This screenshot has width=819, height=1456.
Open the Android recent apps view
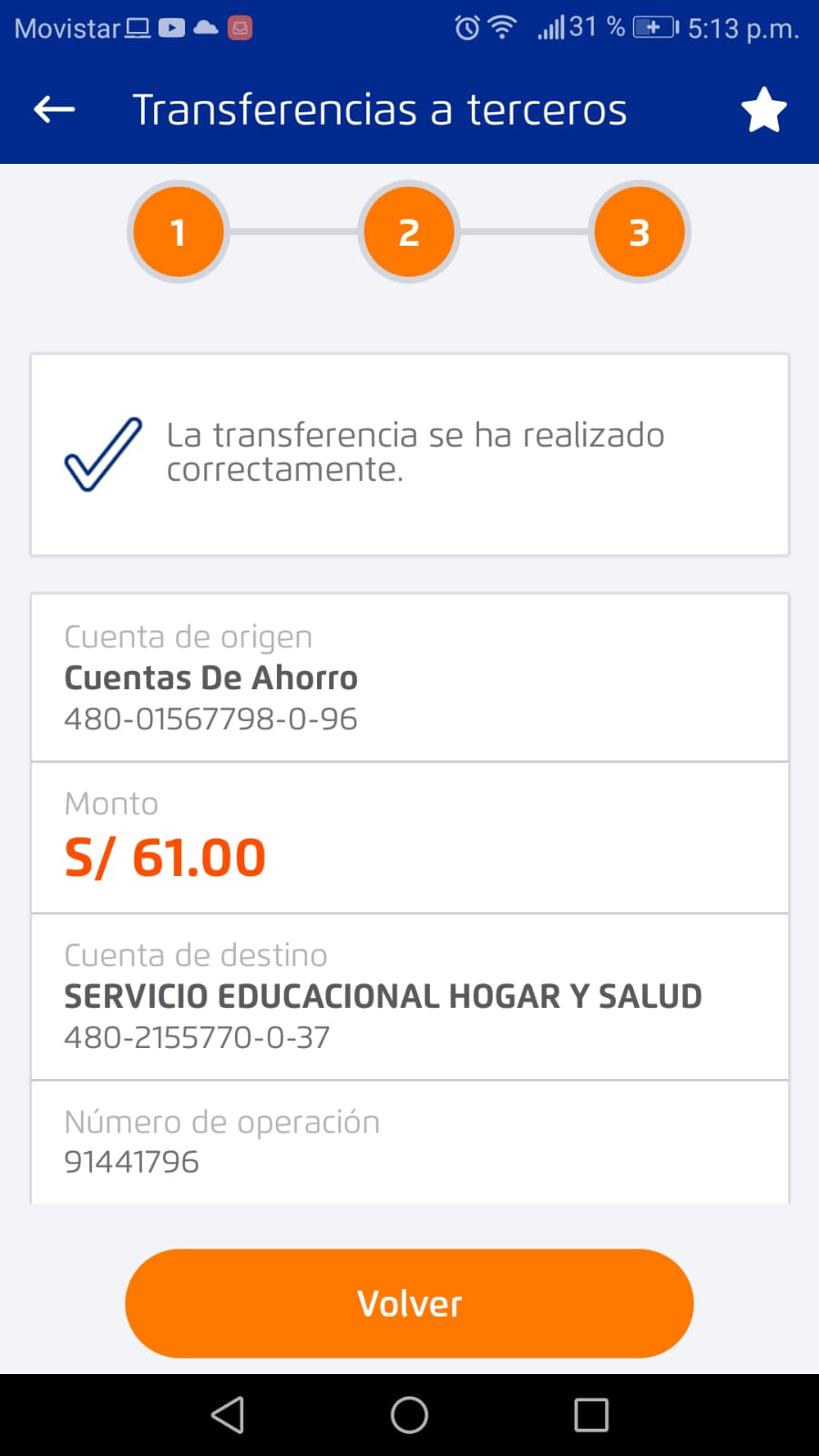click(591, 1415)
